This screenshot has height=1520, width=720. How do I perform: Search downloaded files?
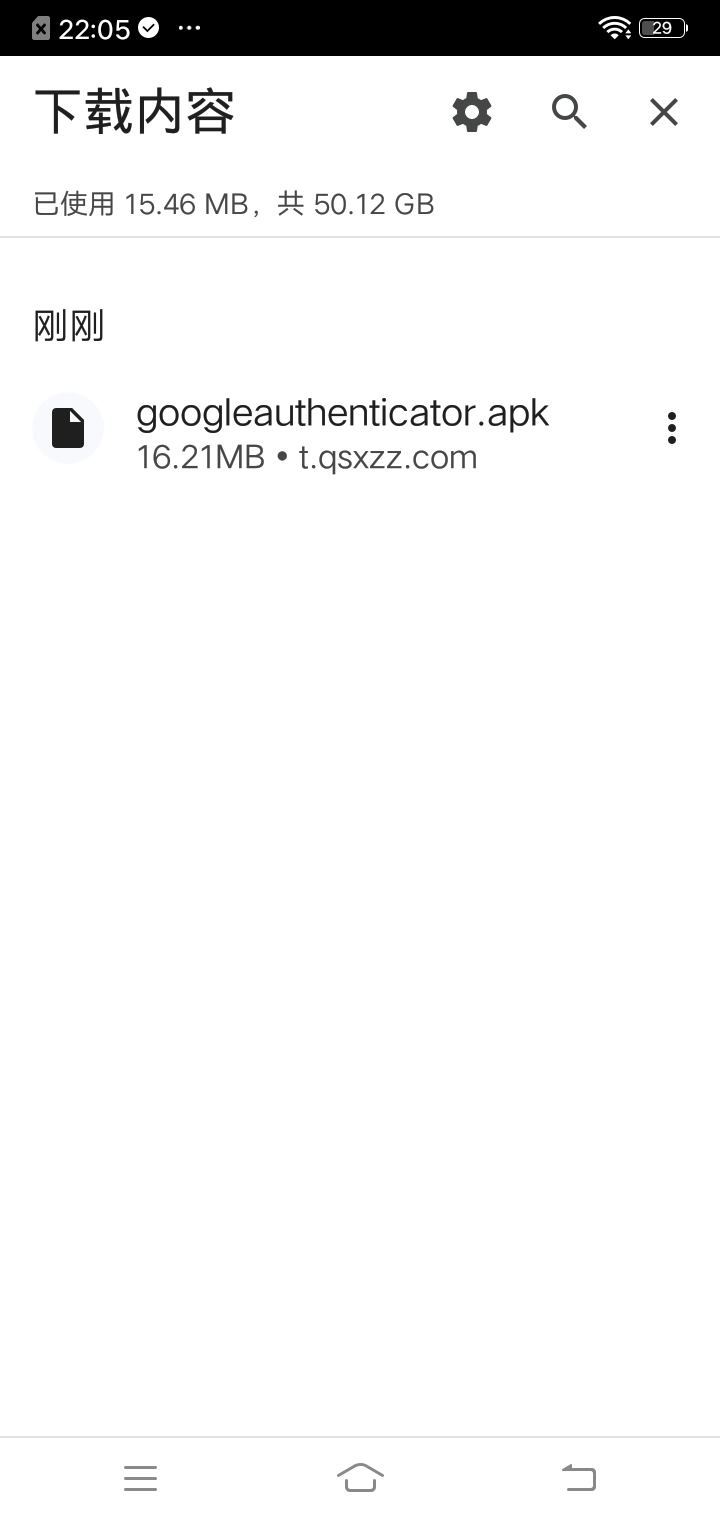click(568, 112)
